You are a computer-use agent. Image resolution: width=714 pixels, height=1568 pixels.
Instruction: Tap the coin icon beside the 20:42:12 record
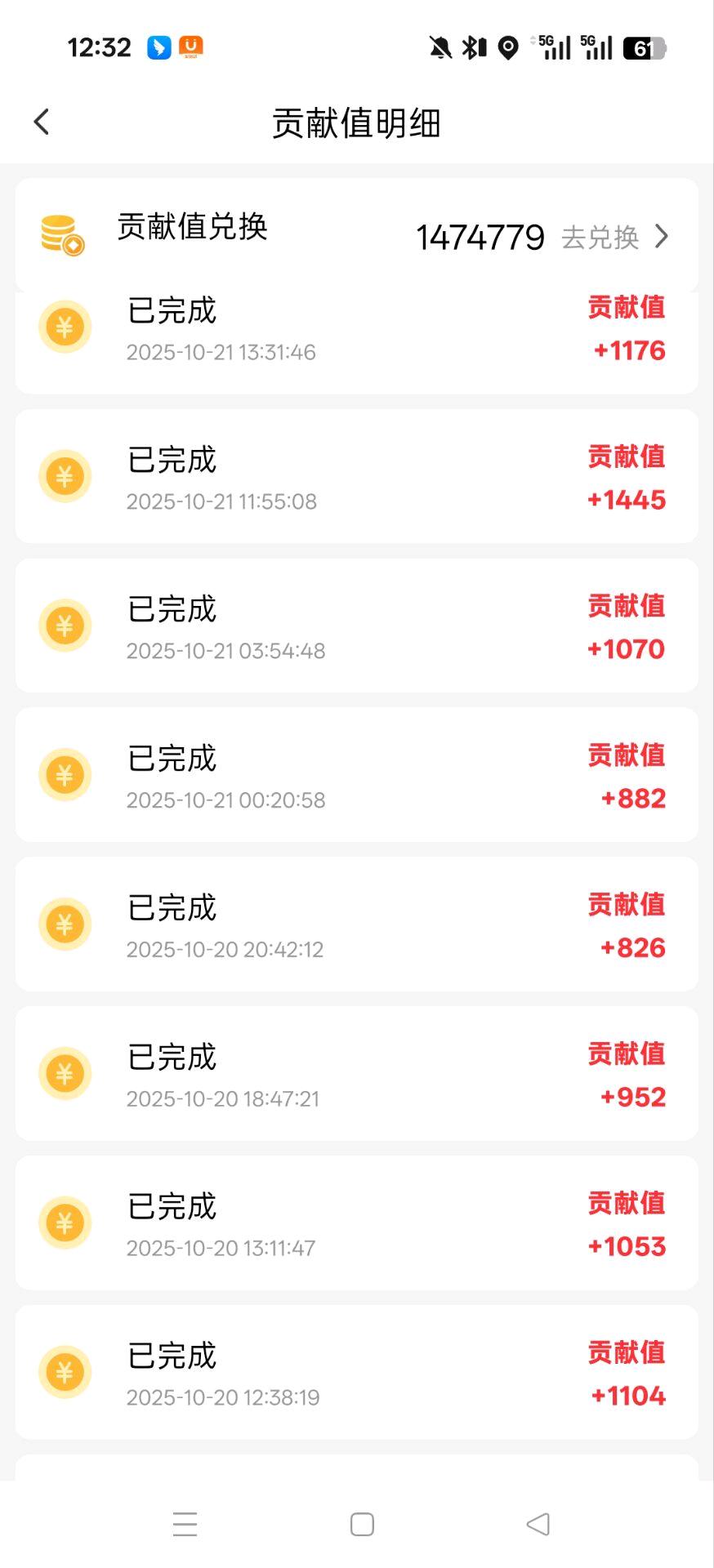pos(65,924)
